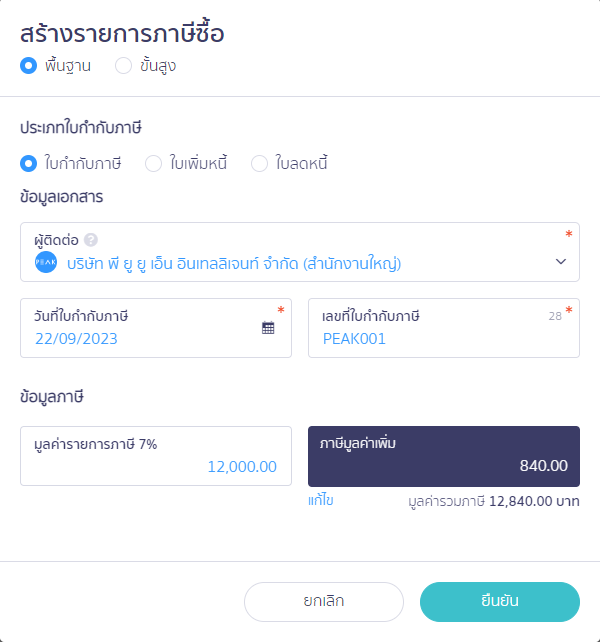The height and width of the screenshot is (642, 600).
Task: Edit the มูลค่ารายการภาษี 7% amount
Action: pyautogui.click(x=155, y=466)
